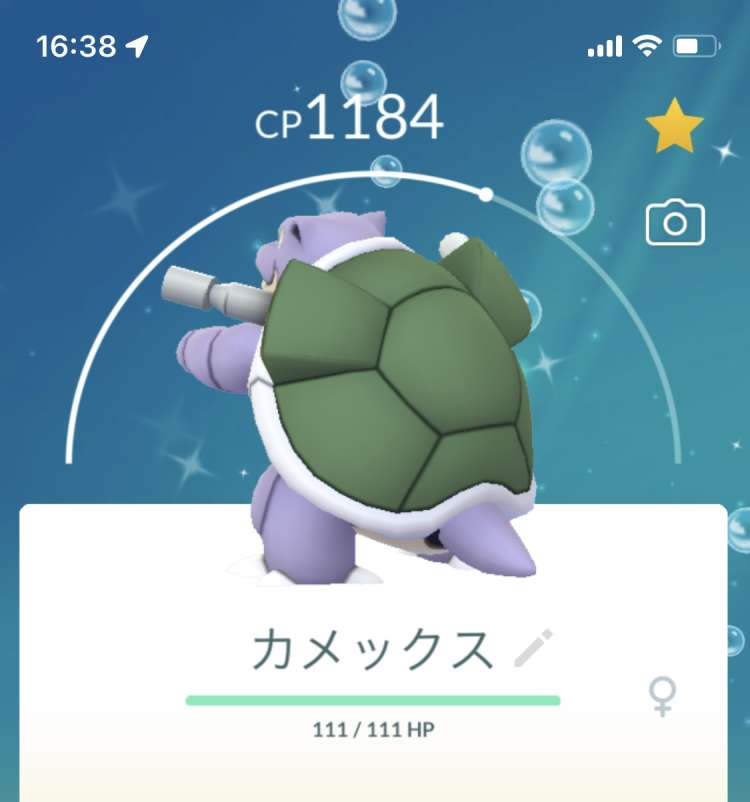Toggle the favorite star for this Pokémon
Viewport: 750px width, 802px height.
click(675, 129)
